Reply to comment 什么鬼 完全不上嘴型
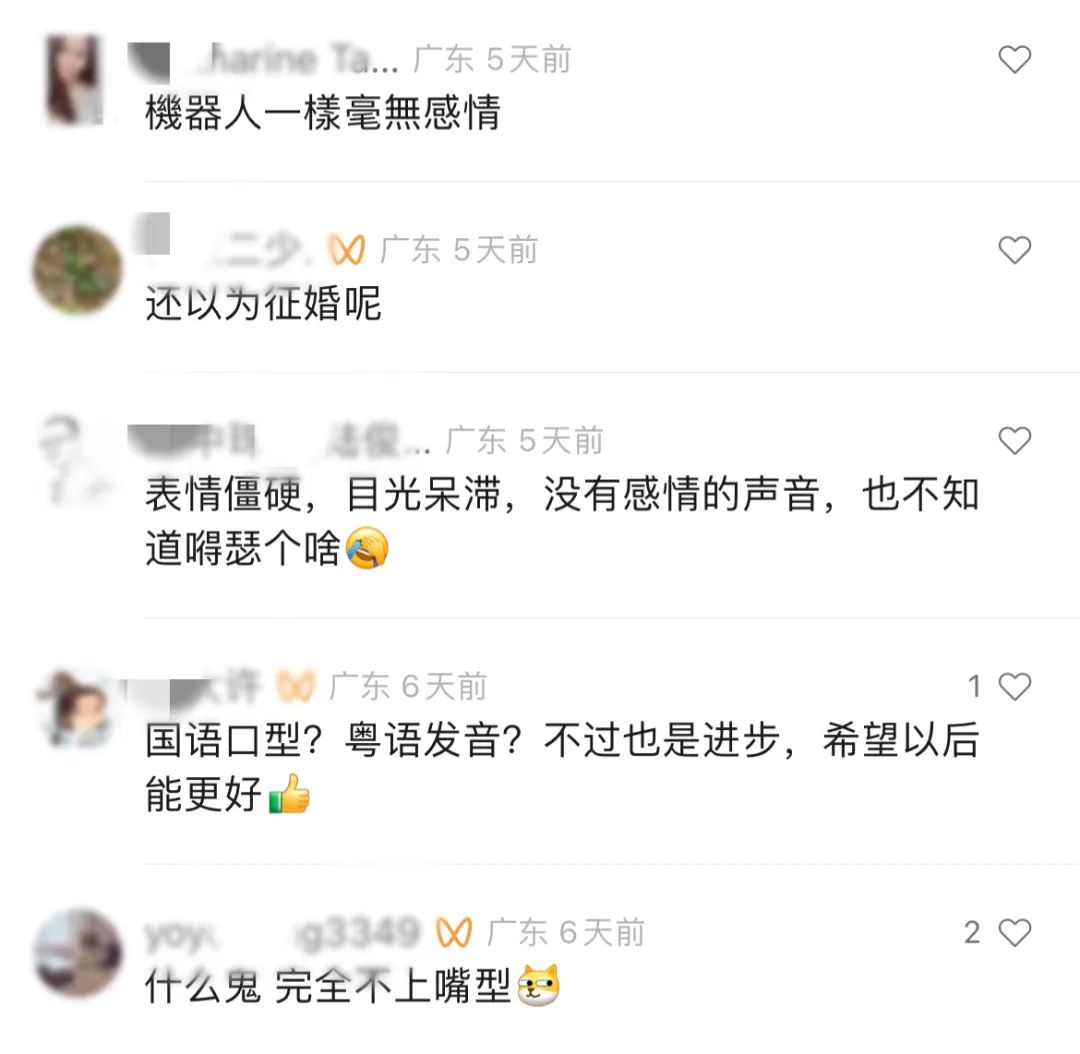 click(328, 989)
